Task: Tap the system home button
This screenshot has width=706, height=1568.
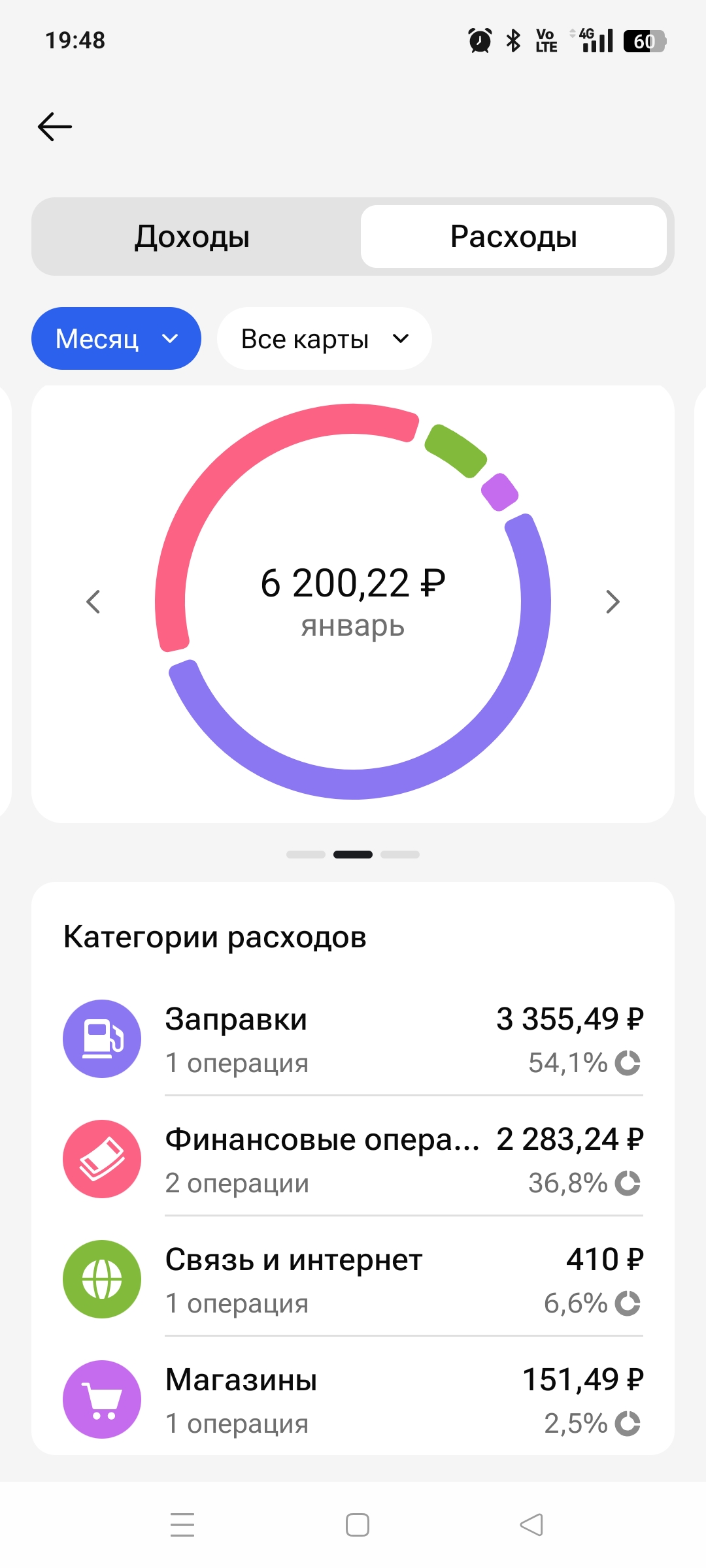Action: (357, 1525)
